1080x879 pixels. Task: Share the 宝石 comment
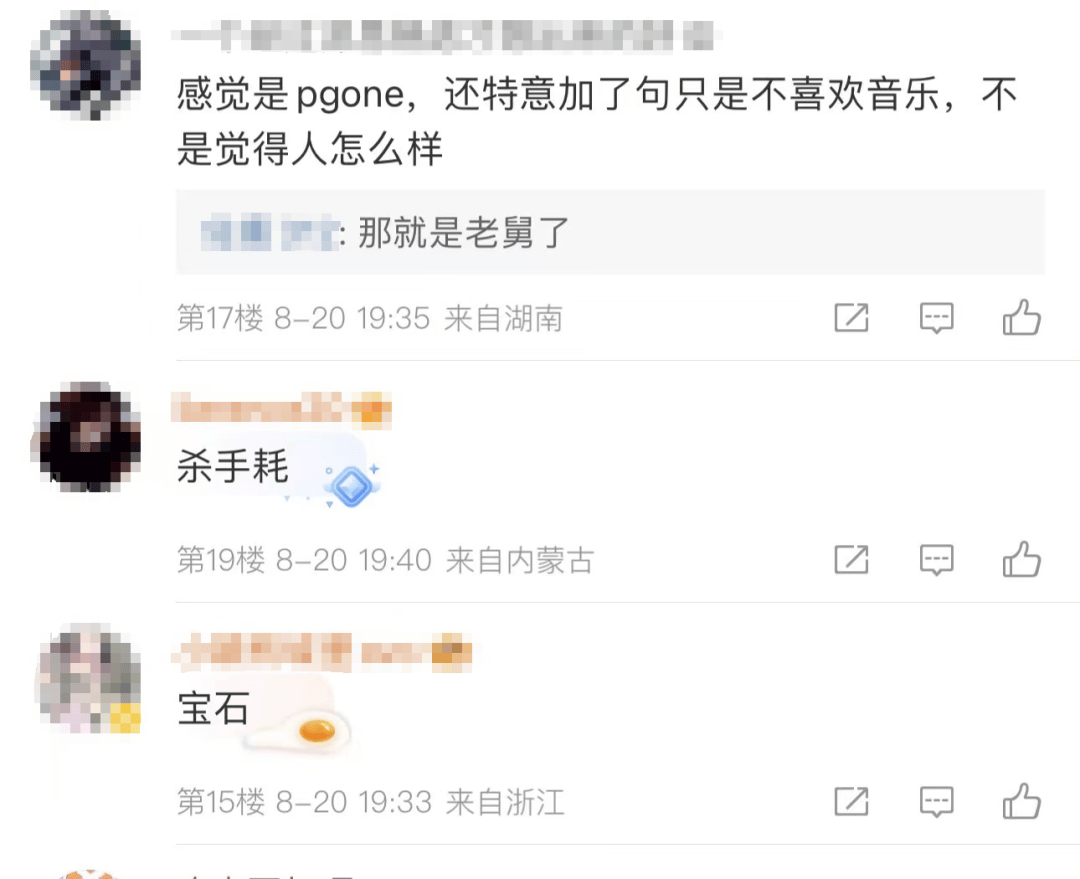(x=851, y=802)
